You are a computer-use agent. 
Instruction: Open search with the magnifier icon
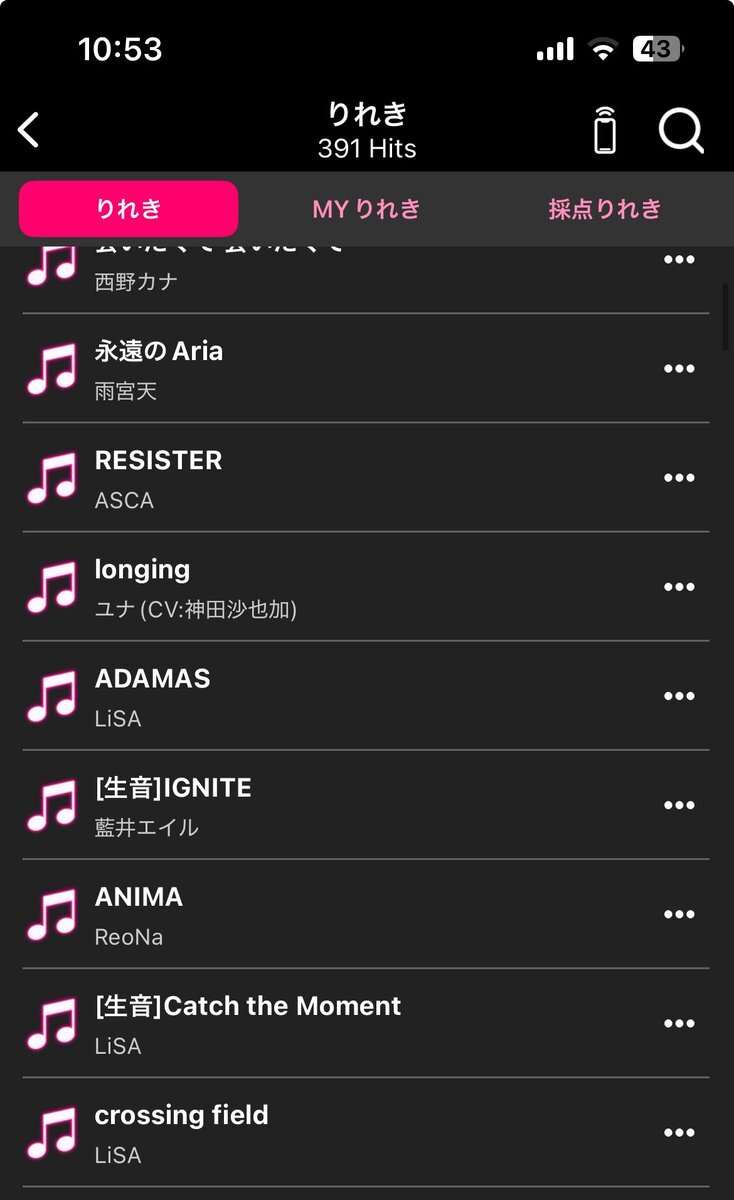click(681, 130)
